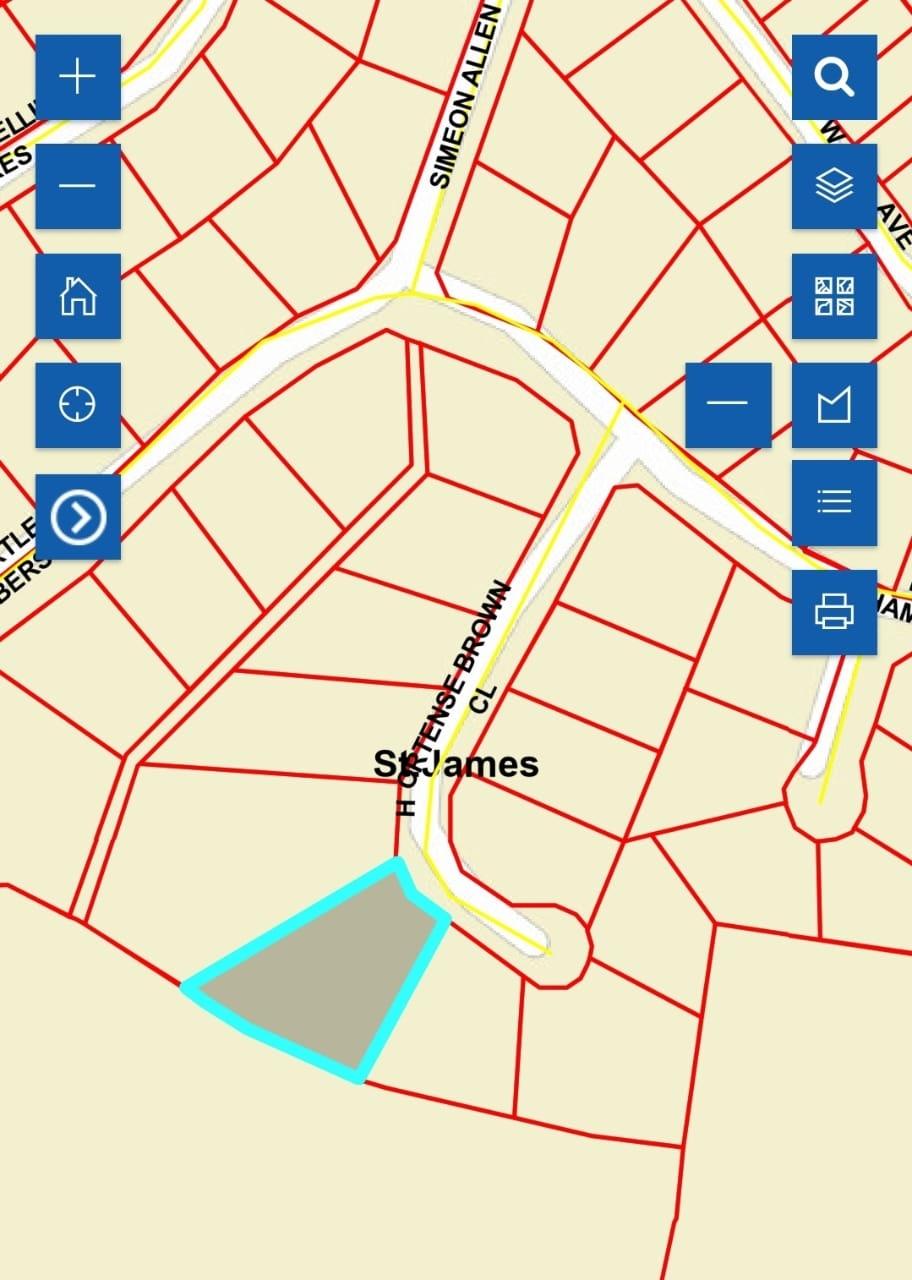
Task: Zoom out with the left minus button
Action: tap(78, 187)
